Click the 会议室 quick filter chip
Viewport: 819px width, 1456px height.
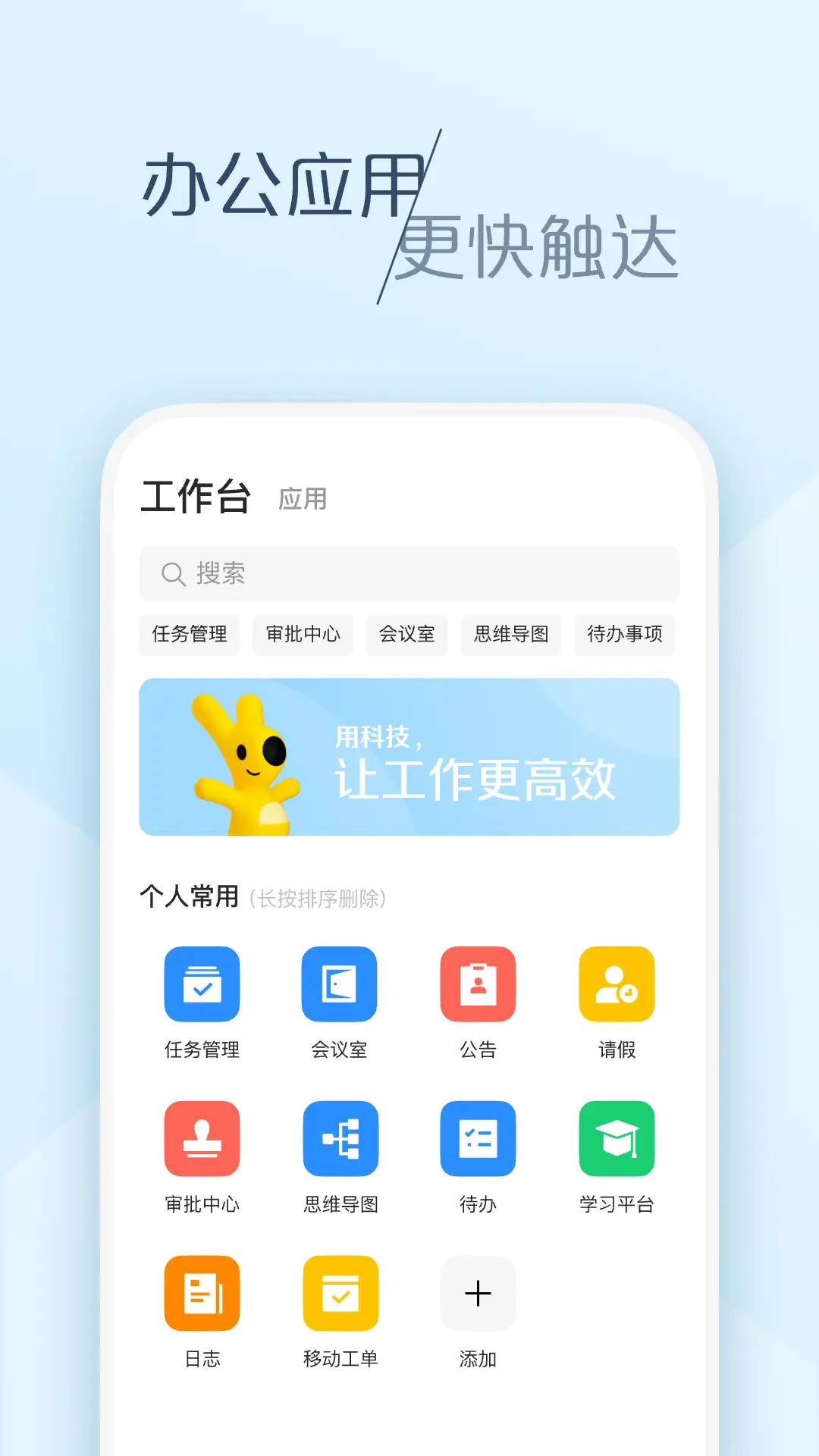pyautogui.click(x=406, y=635)
